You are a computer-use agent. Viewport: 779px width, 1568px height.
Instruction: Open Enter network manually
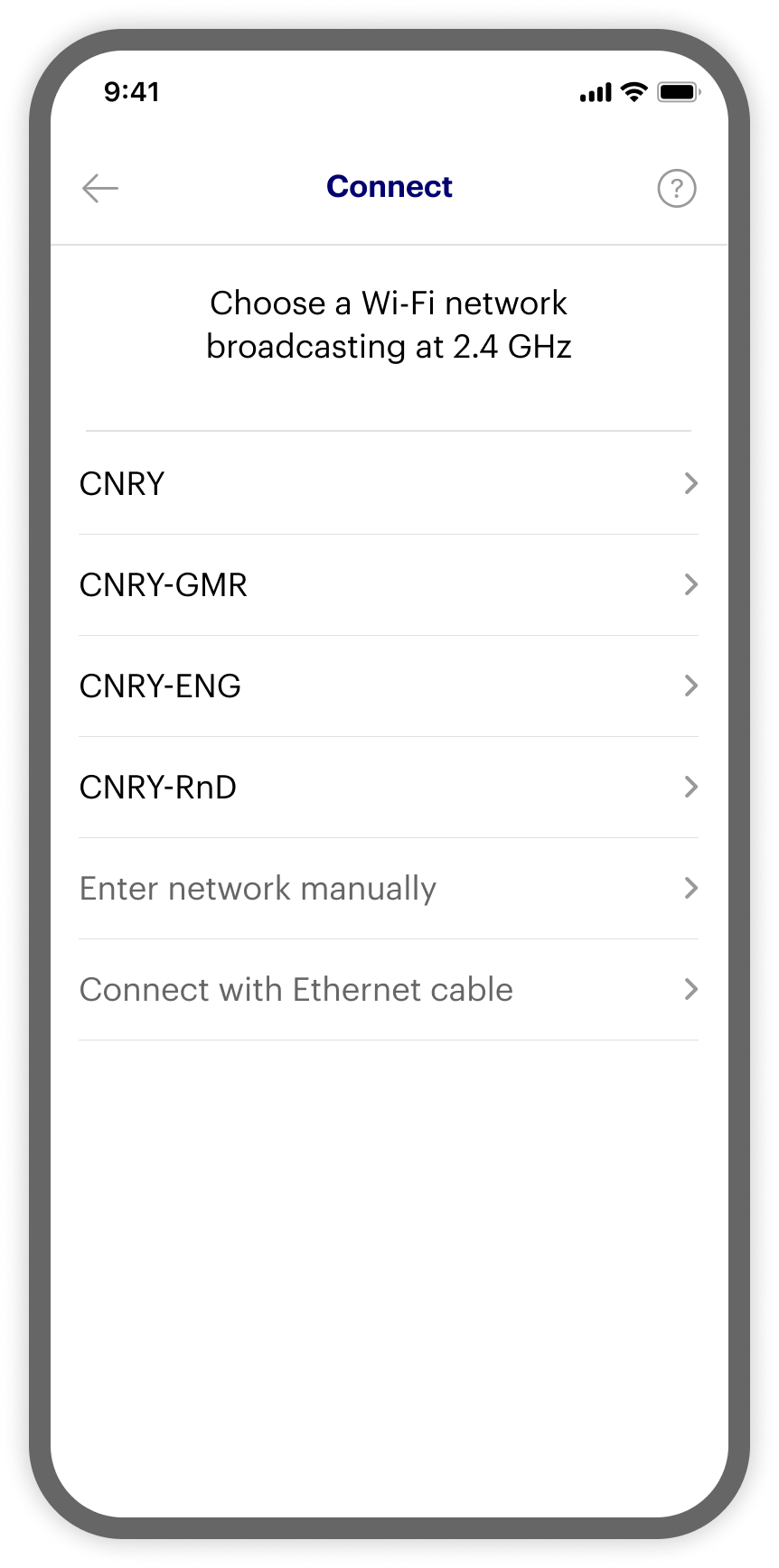click(x=389, y=889)
